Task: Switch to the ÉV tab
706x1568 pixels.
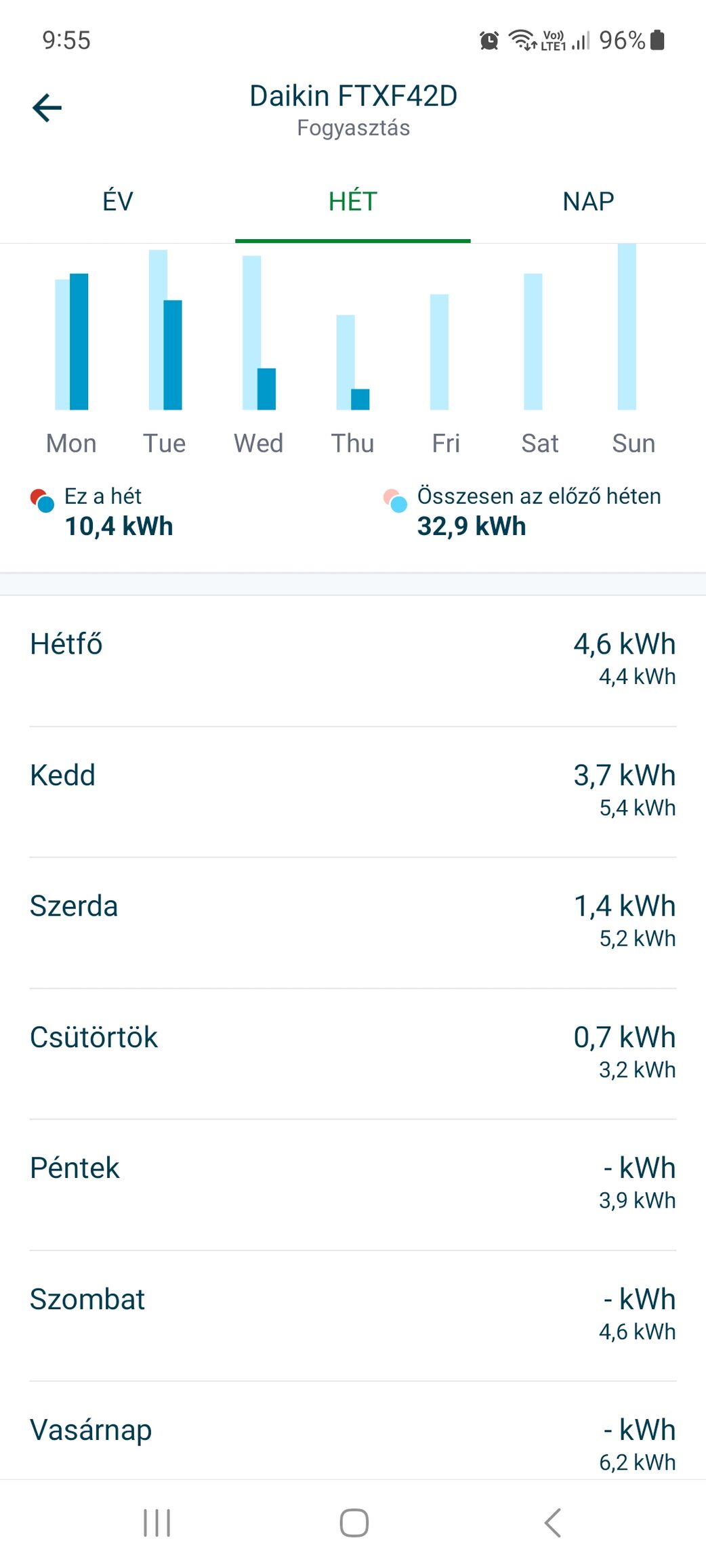Action: 118,202
